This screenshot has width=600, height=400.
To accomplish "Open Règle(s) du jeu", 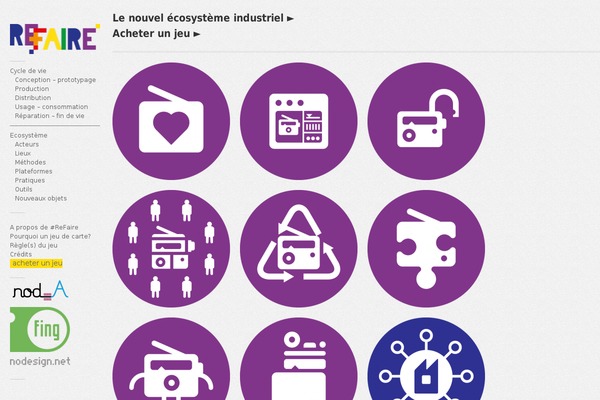I will (x=34, y=245).
